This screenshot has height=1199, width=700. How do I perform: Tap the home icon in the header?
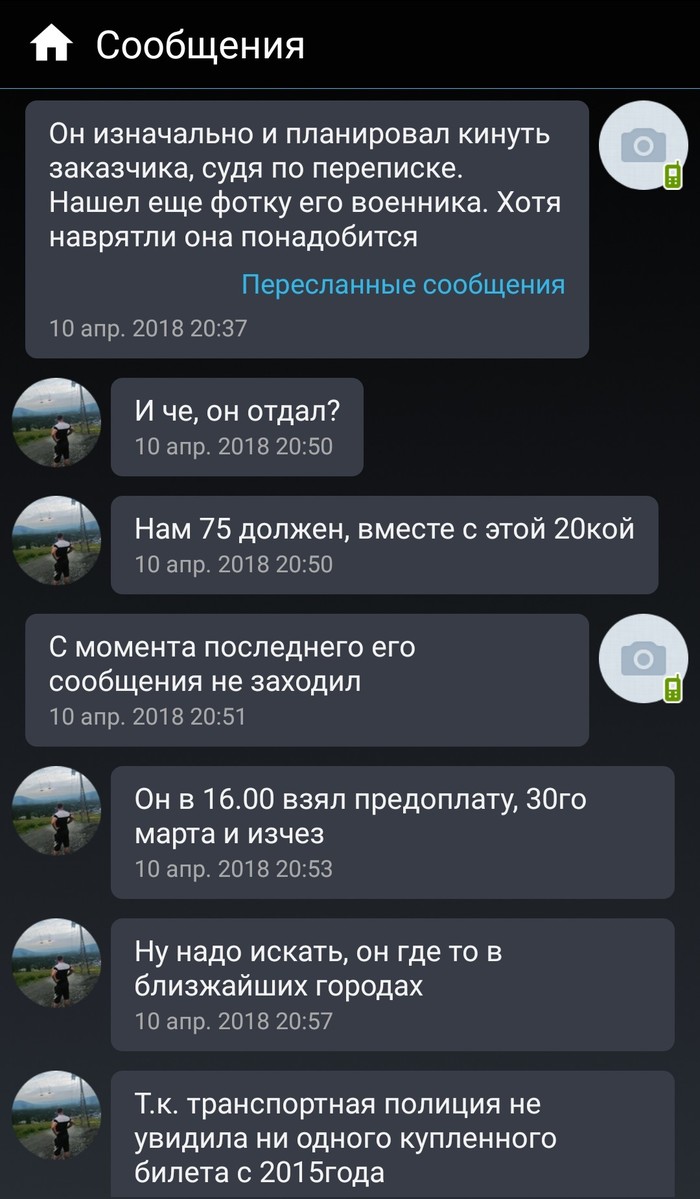click(x=50, y=45)
